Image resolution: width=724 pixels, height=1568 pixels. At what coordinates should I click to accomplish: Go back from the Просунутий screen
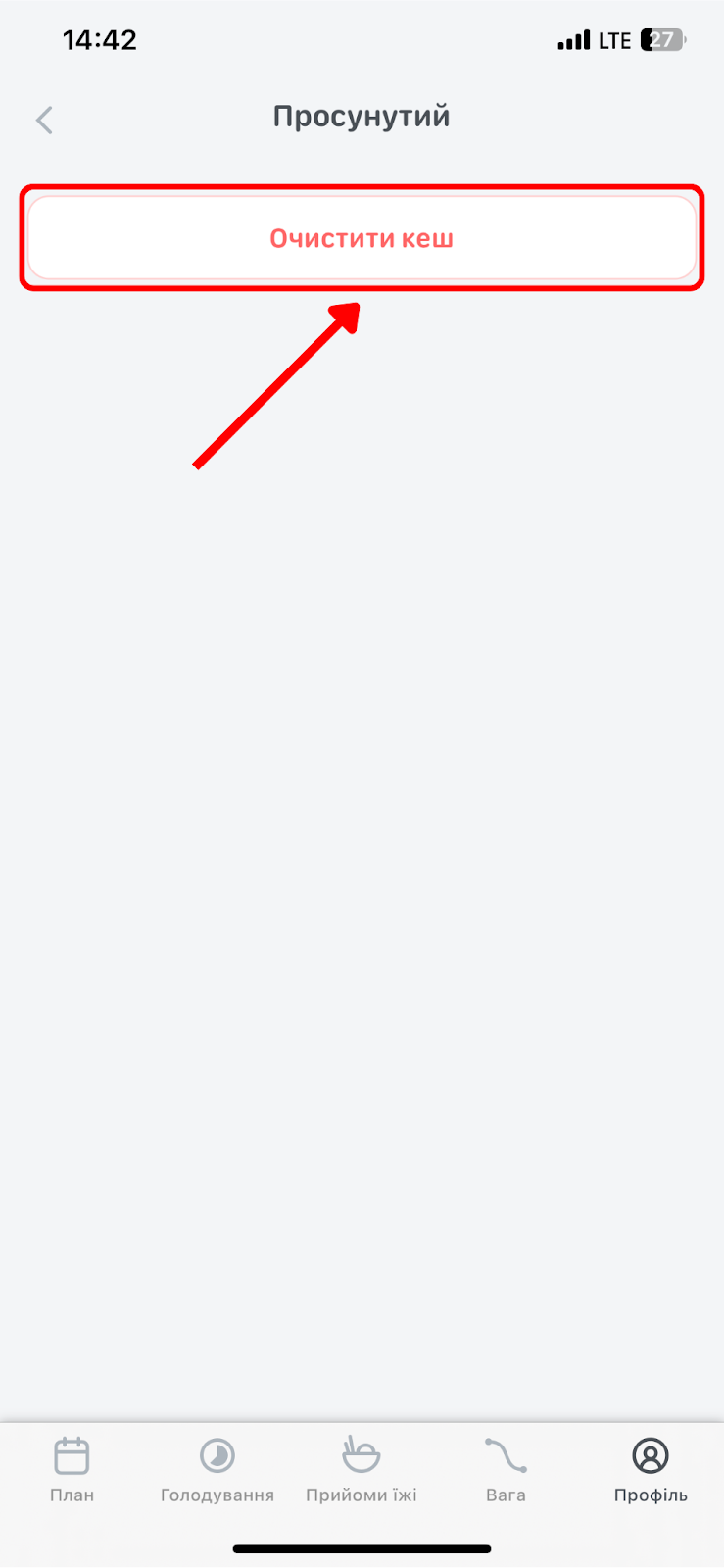[x=44, y=120]
